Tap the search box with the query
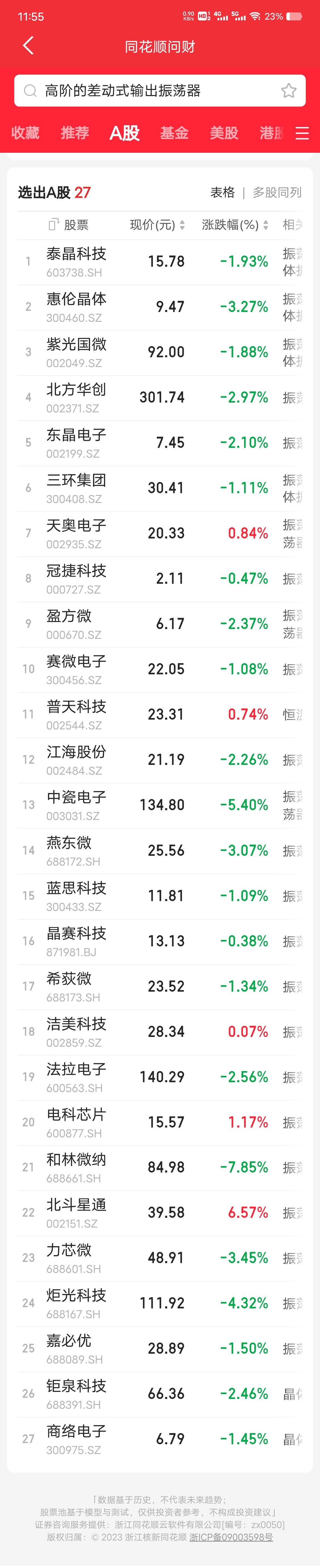Screen dimensions: 320x1568 pyautogui.click(x=160, y=91)
